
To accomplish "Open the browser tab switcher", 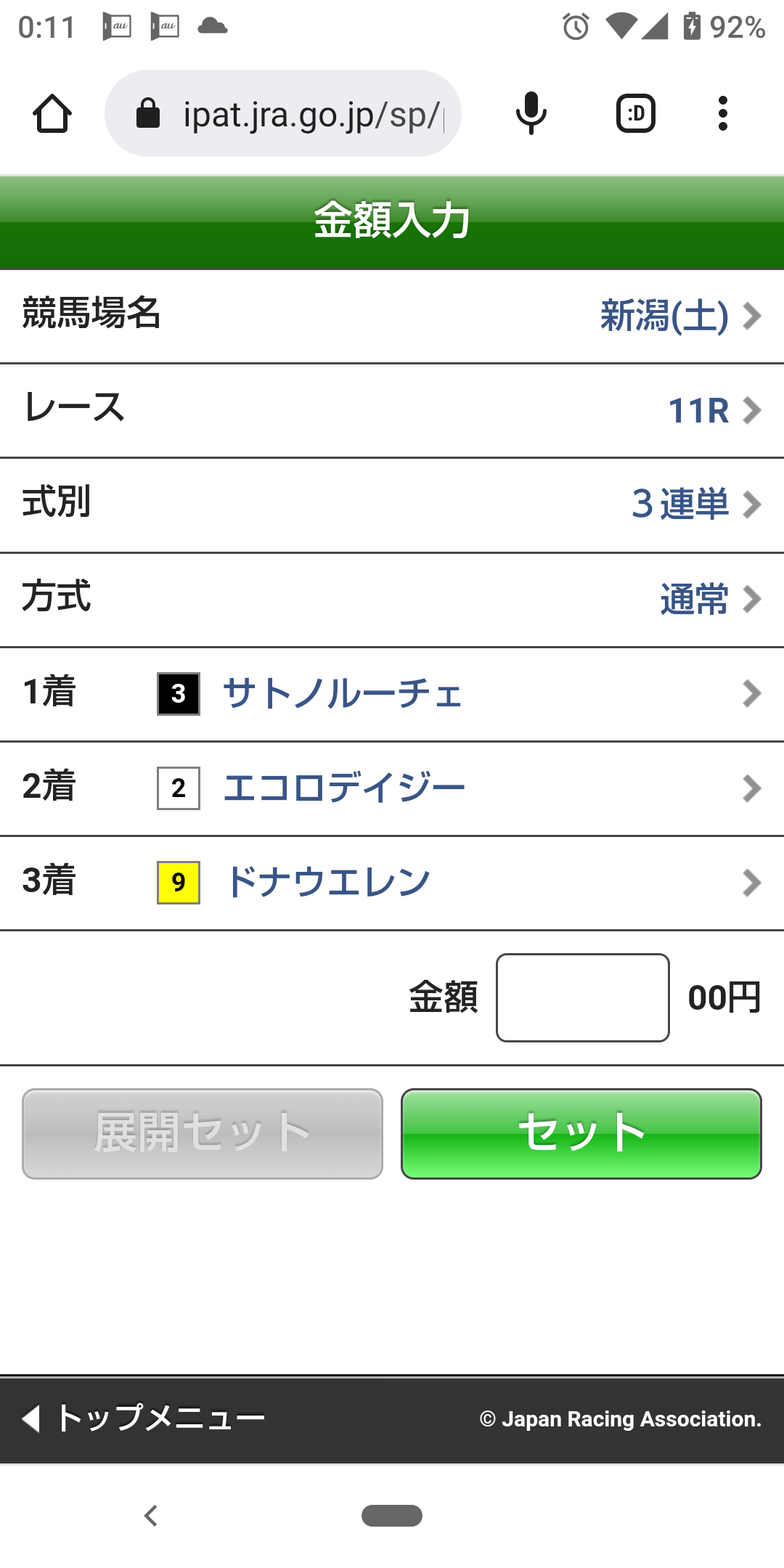I will [x=636, y=114].
